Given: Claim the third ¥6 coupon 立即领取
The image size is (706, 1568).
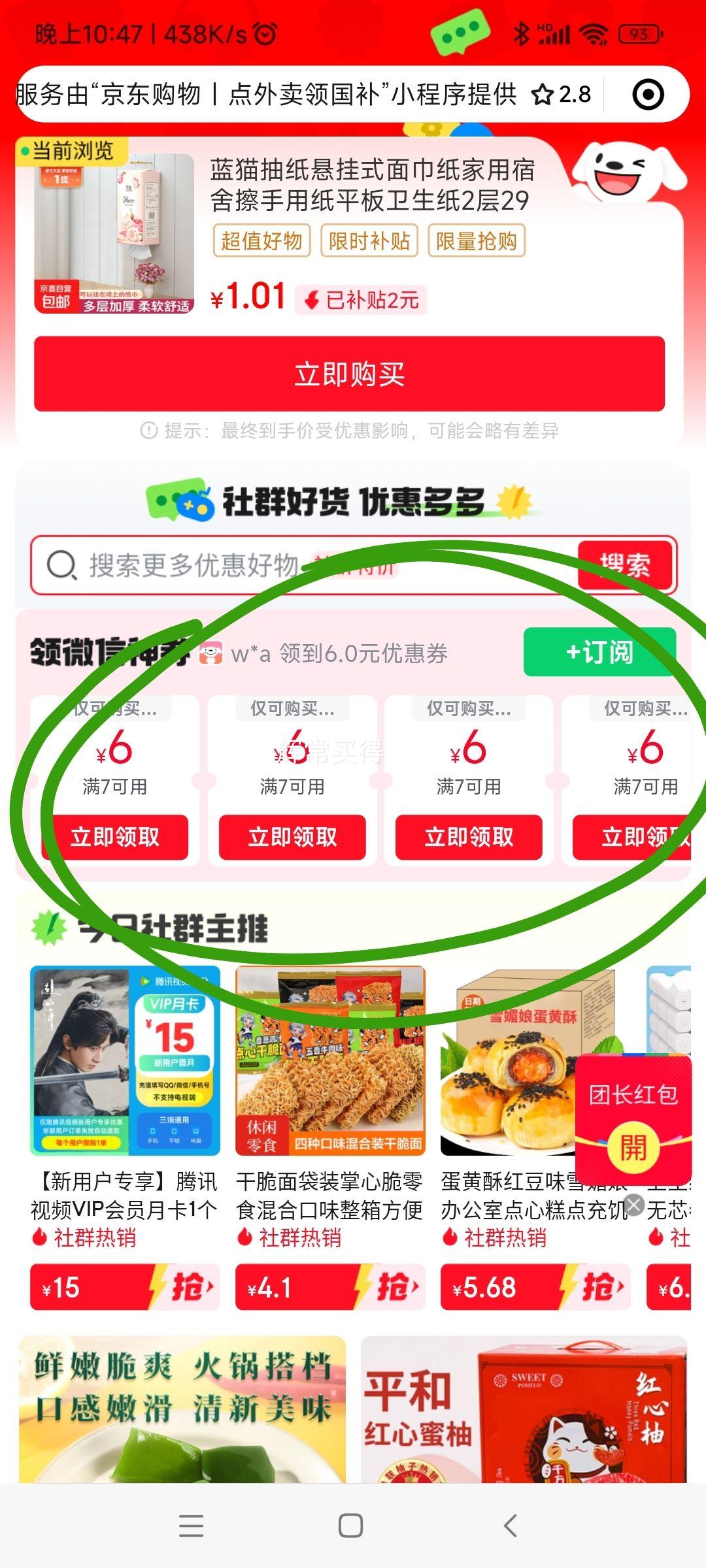Looking at the screenshot, I should [x=469, y=837].
